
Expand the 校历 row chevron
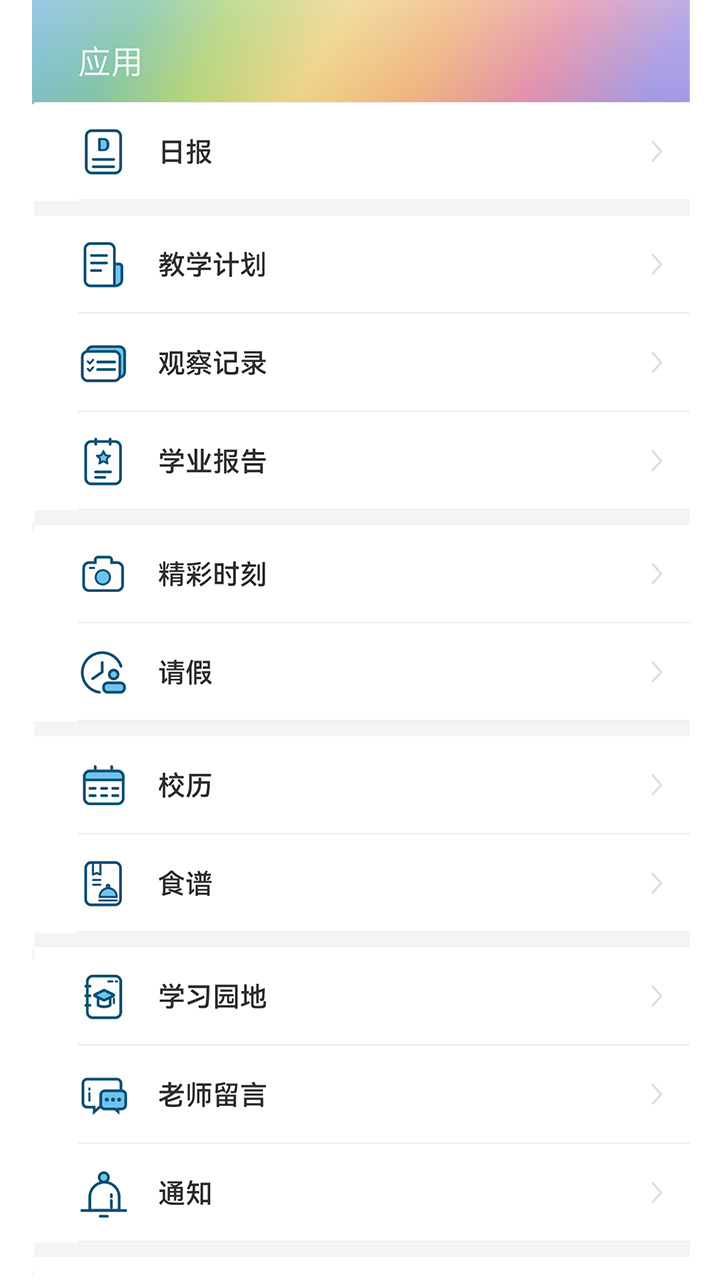click(x=655, y=785)
